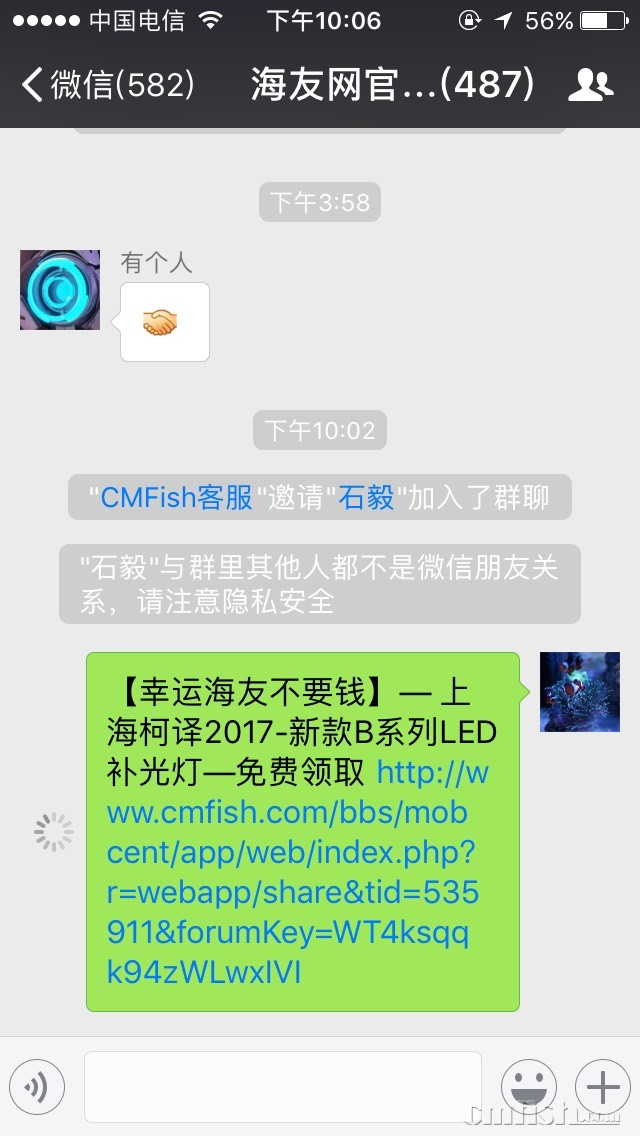Image resolution: width=640 pixels, height=1136 pixels.
Task: Open the 石毅 name link
Action: pos(367,497)
